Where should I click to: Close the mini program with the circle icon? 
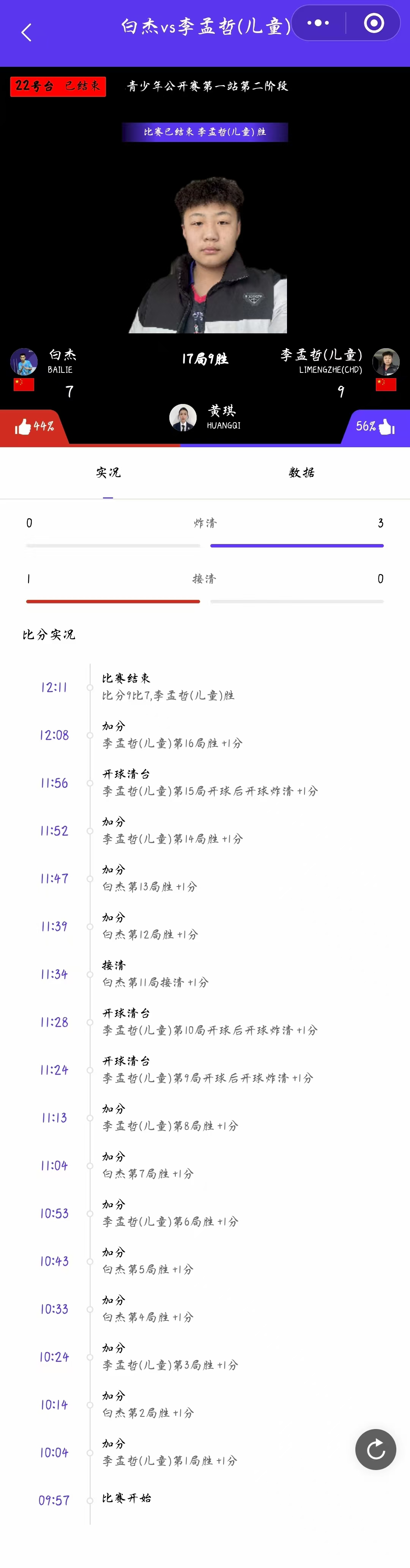pos(374,23)
